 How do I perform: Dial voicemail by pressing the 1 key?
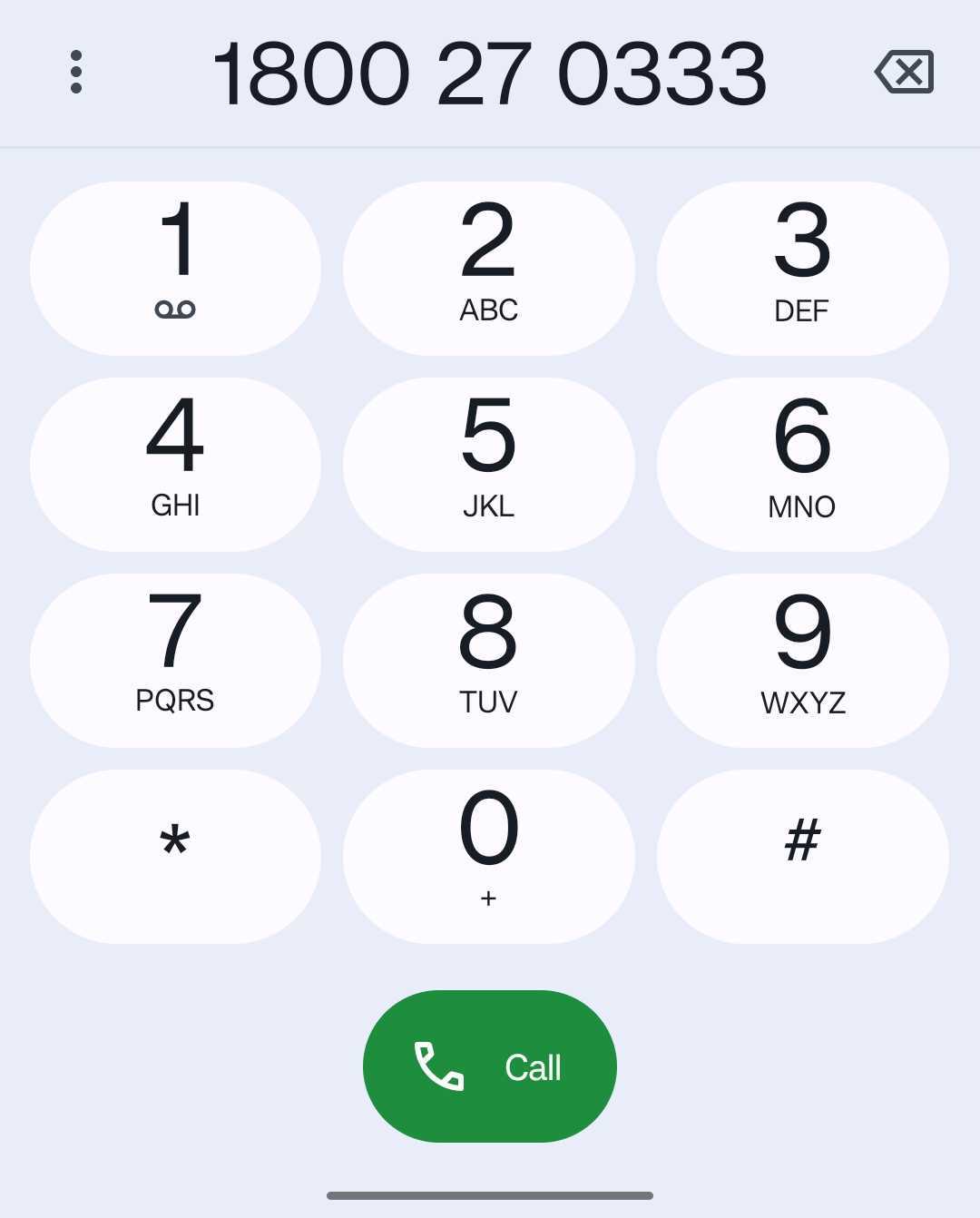click(x=175, y=267)
